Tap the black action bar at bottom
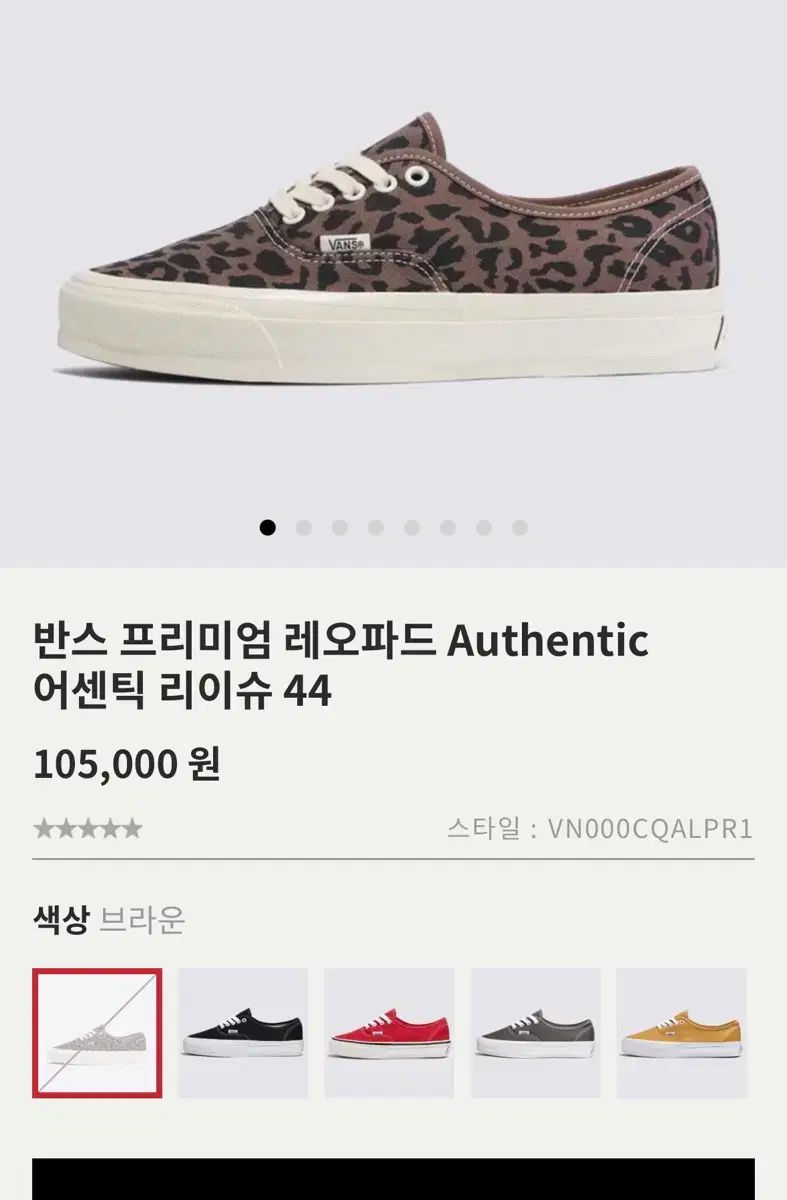Viewport: 787px width, 1200px height. pyautogui.click(x=393, y=1180)
